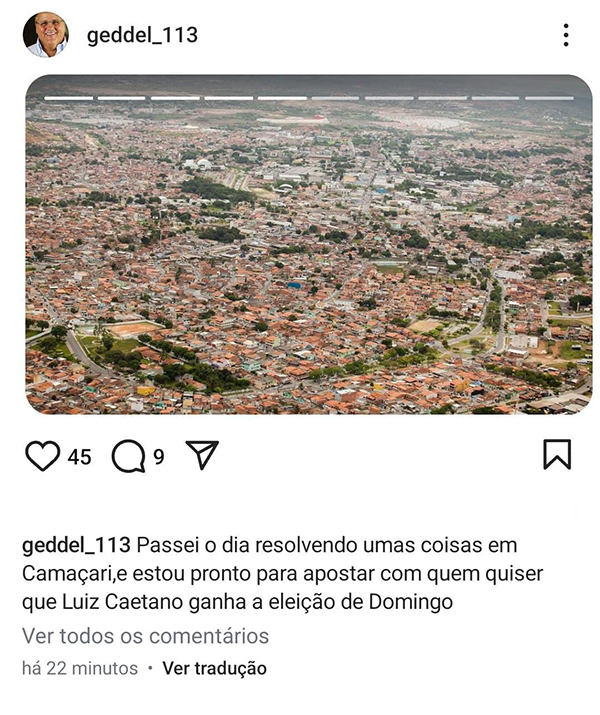Tap Ver todos os comentários
600x715 pixels.
click(x=145, y=636)
